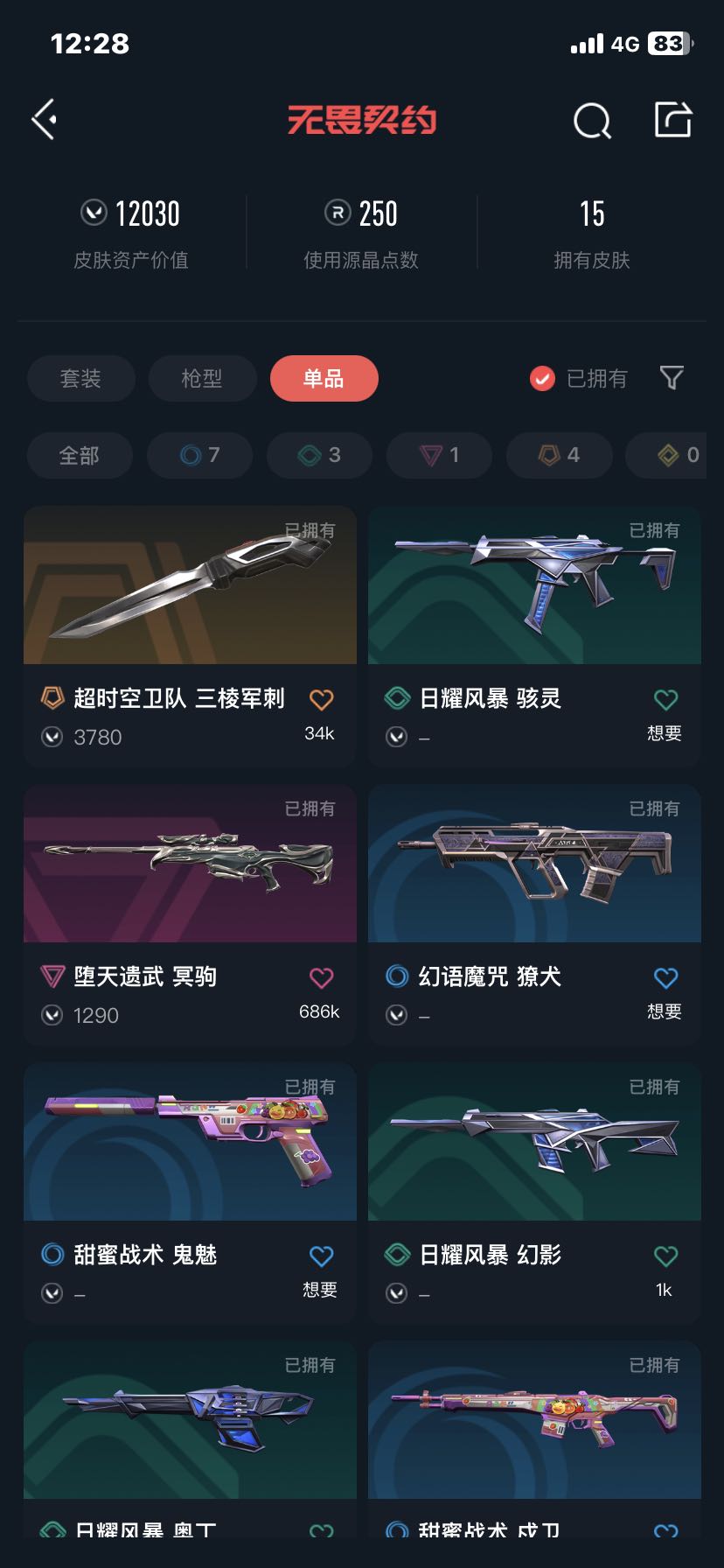The height and width of the screenshot is (1568, 724).
Task: Tap the share icon at top right
Action: pyautogui.click(x=673, y=119)
